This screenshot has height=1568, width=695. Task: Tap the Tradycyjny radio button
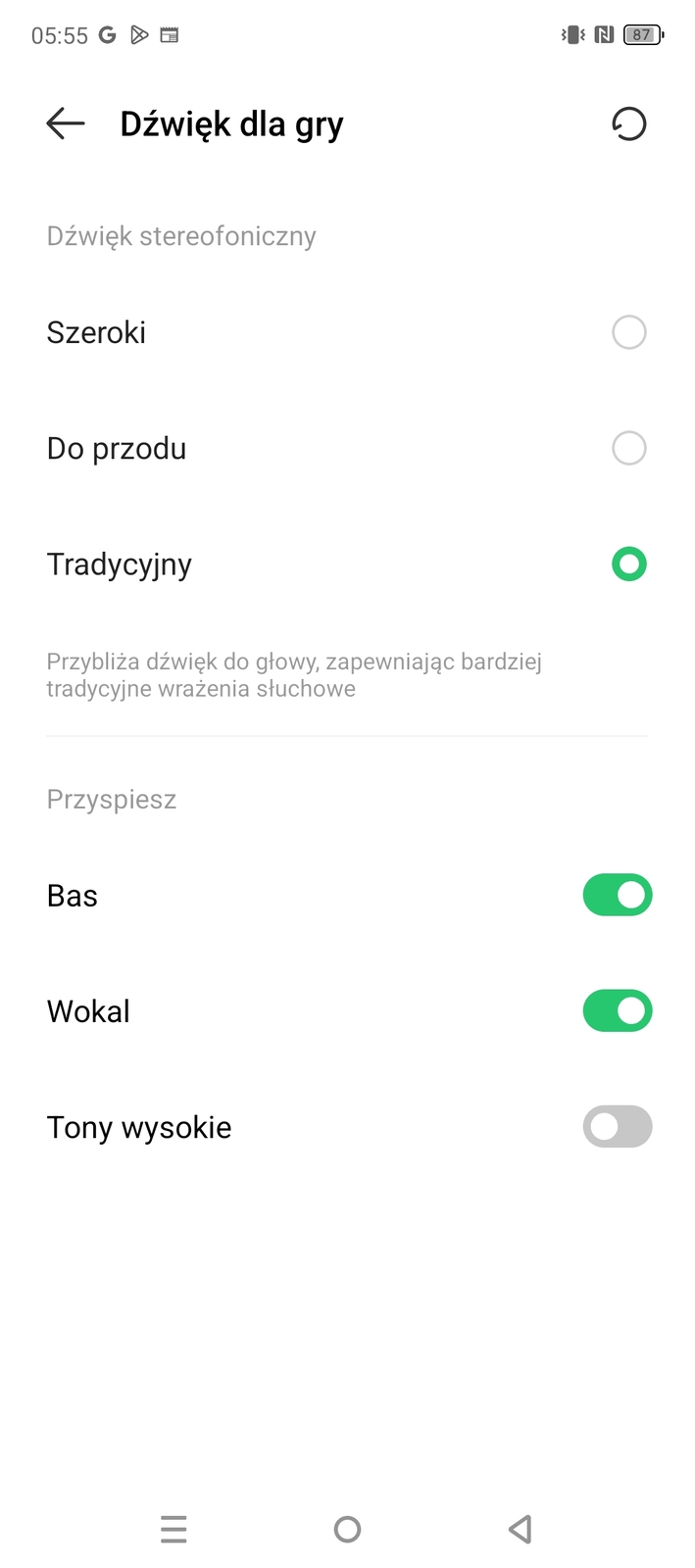pos(628,564)
